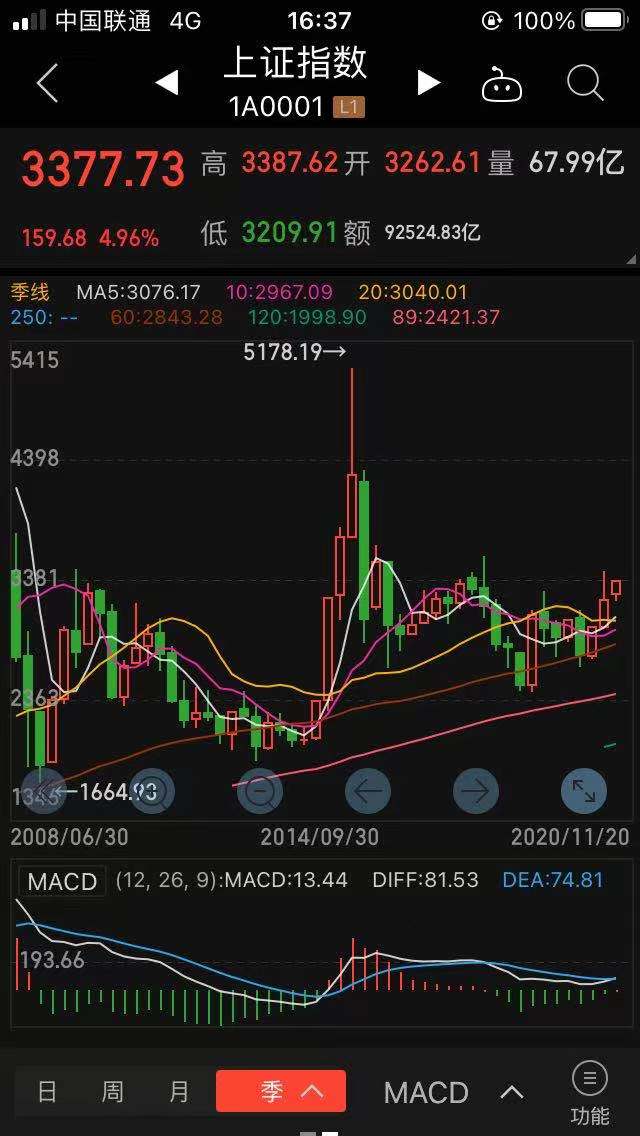Expand the quote details panel
This screenshot has height=1136, width=640.
click(628, 258)
